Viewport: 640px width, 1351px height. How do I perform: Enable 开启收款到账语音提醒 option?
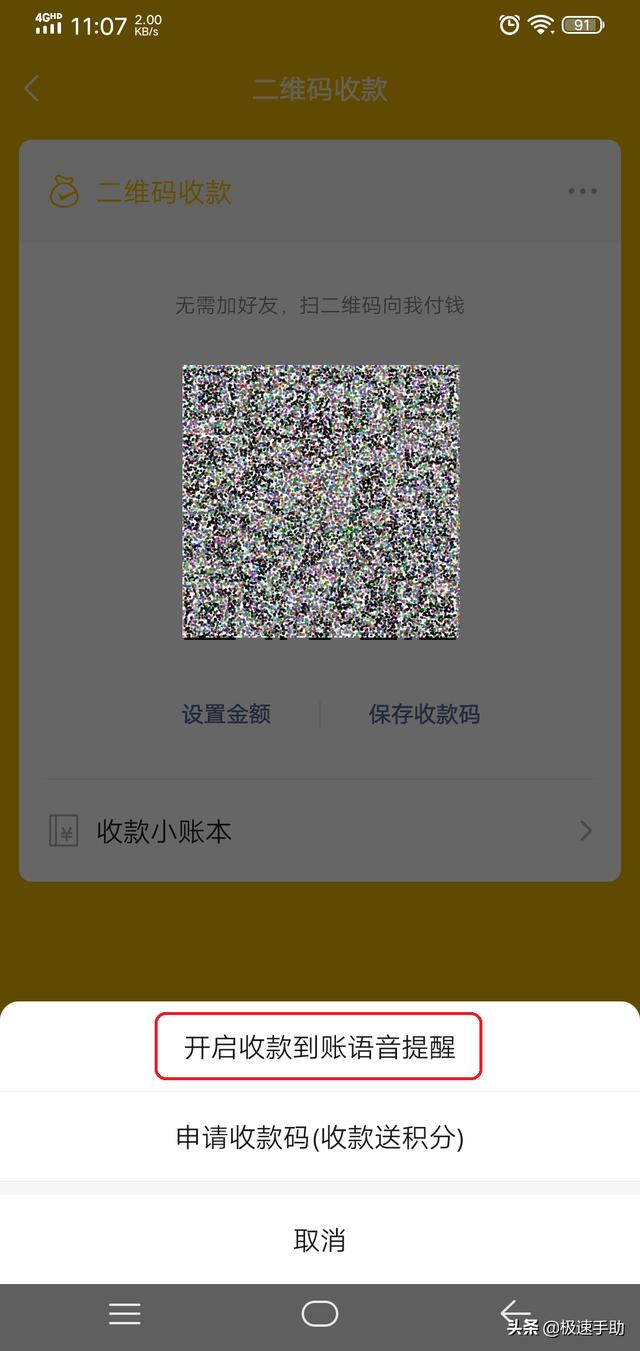[319, 1047]
